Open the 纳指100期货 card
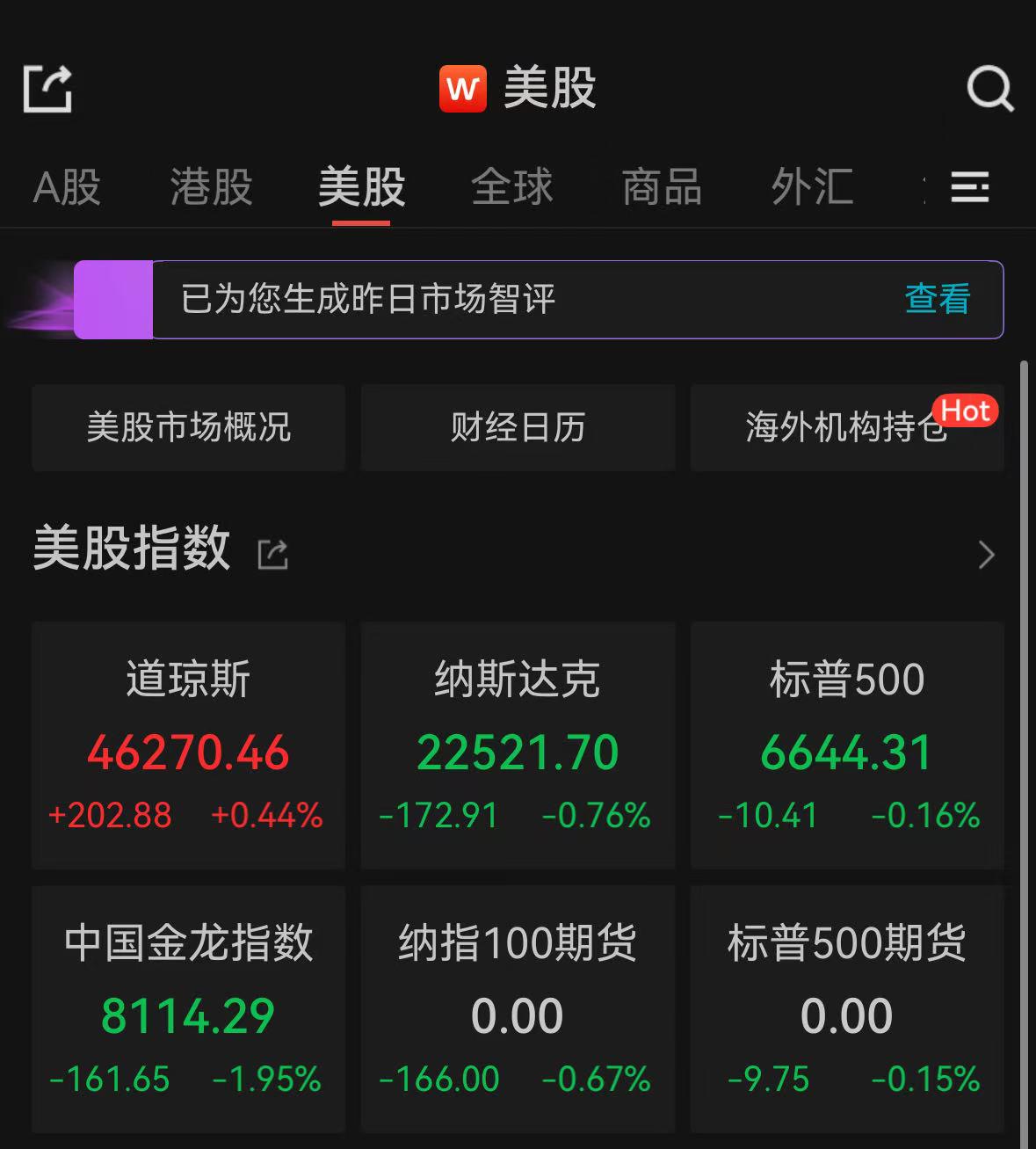Viewport: 1036px width, 1149px height. tap(518, 1008)
